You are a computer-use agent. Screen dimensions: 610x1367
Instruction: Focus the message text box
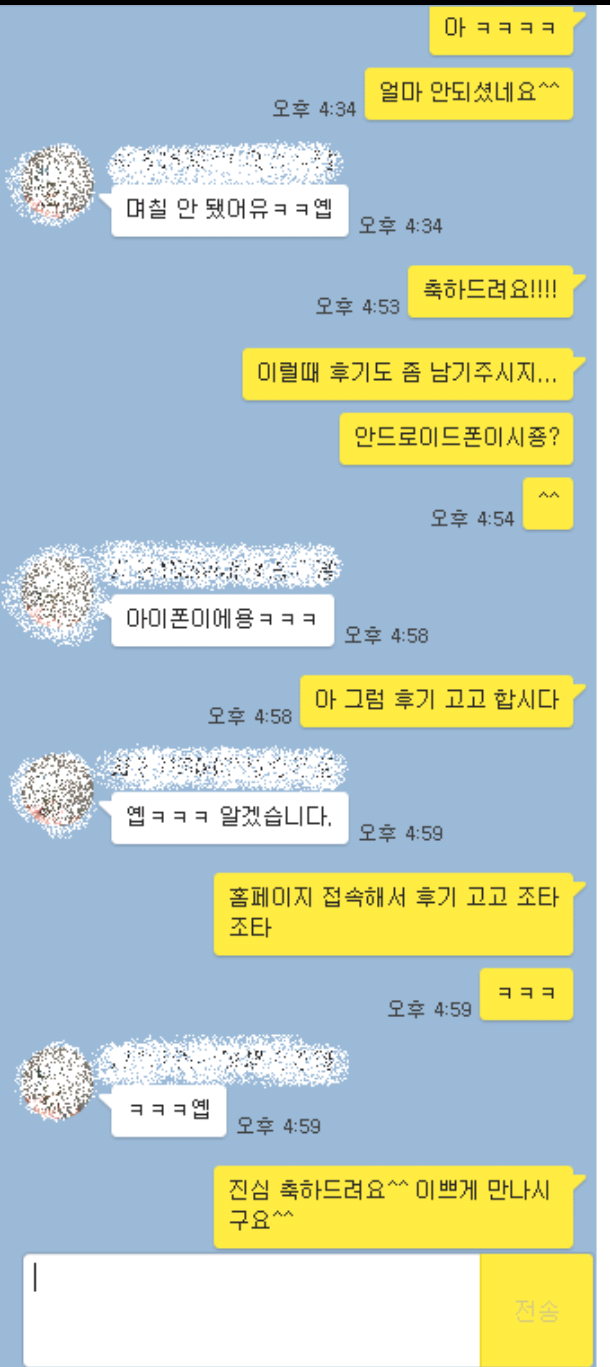coord(252,1308)
